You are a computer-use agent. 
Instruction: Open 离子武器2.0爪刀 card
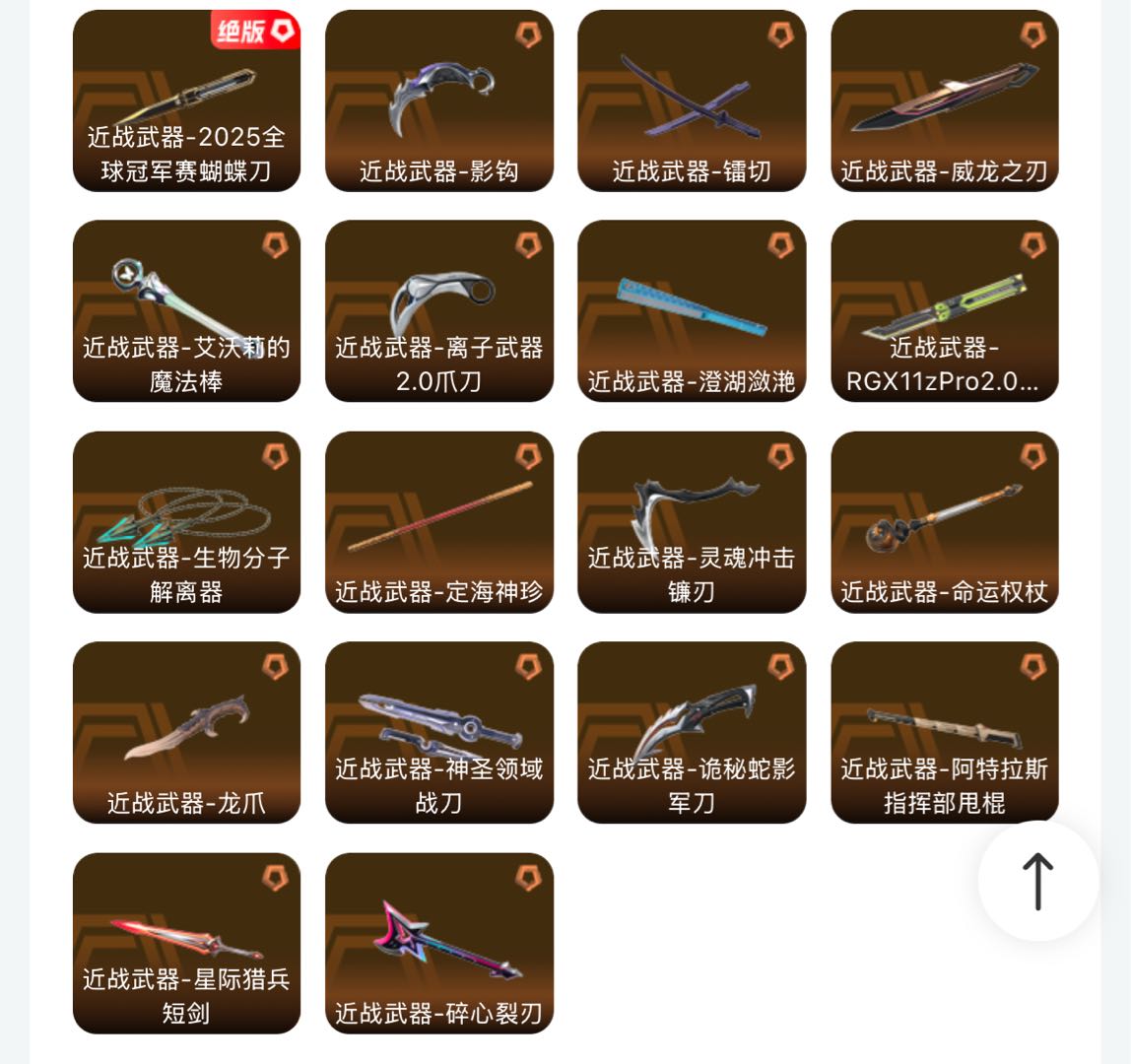pos(439,311)
